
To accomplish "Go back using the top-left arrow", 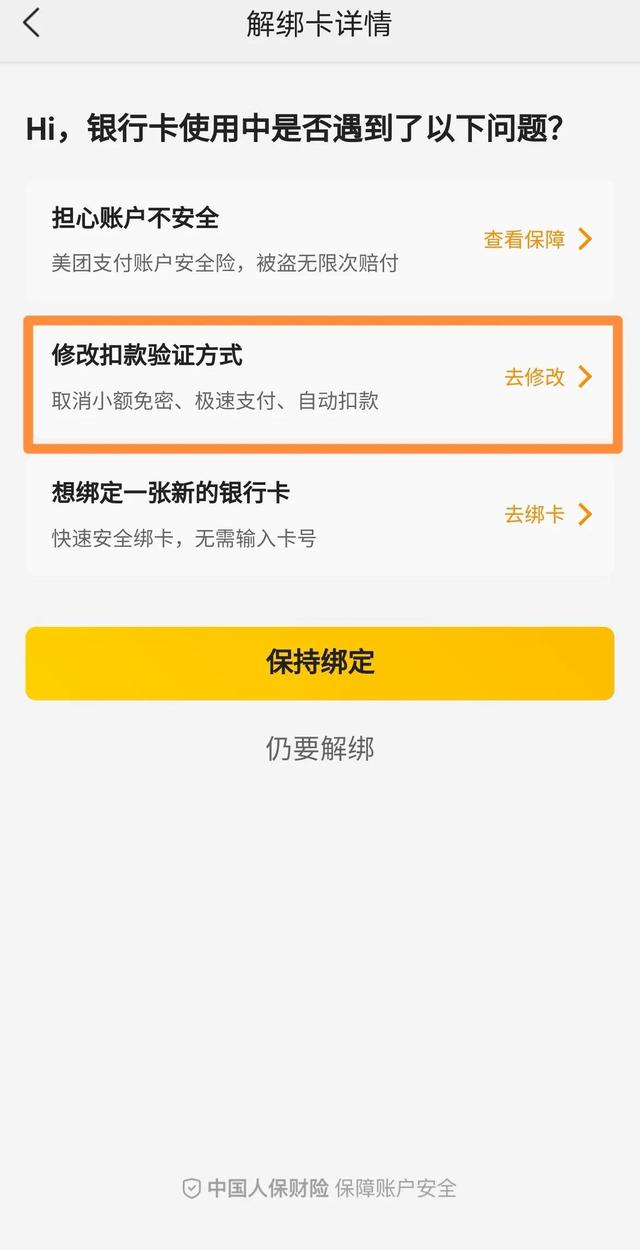I will pyautogui.click(x=32, y=23).
